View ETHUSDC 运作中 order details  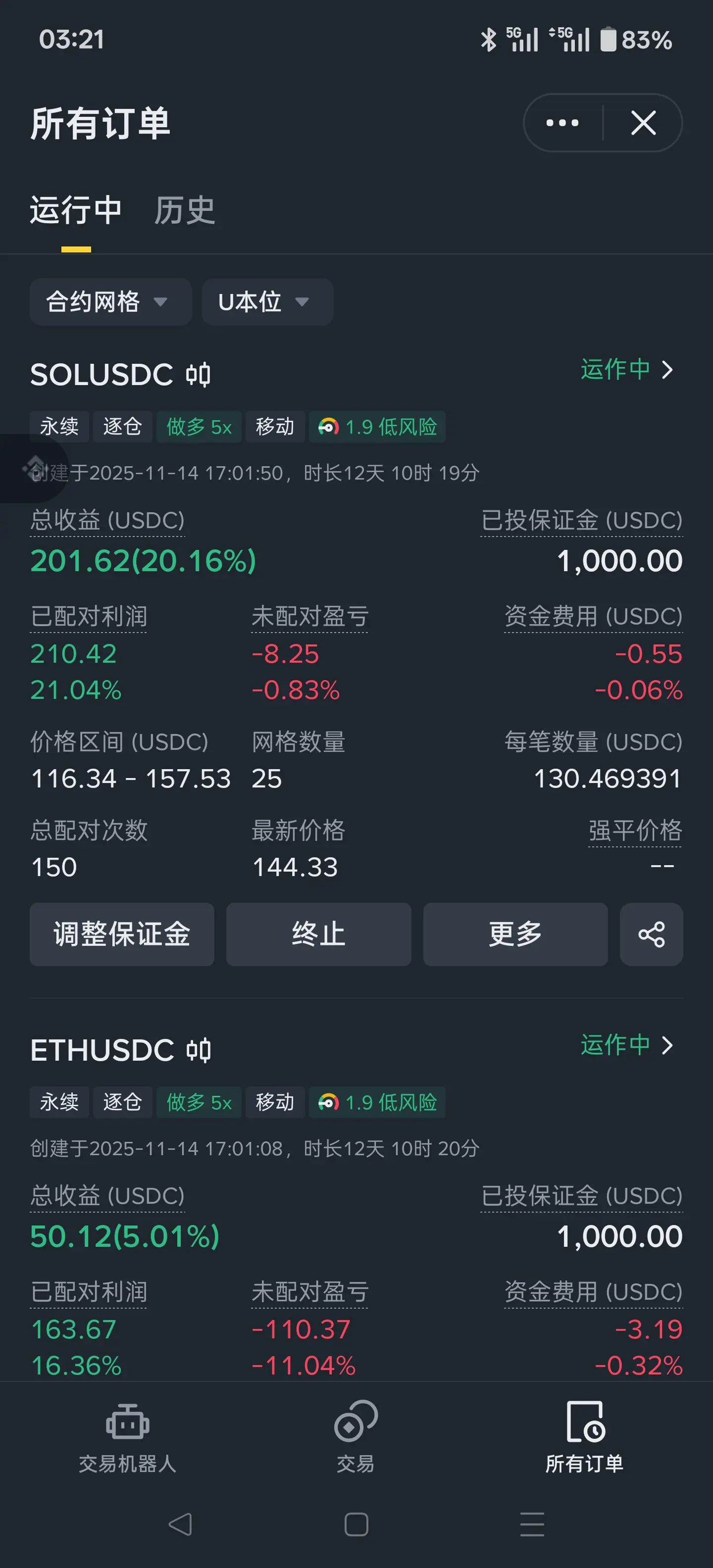[x=627, y=1045]
